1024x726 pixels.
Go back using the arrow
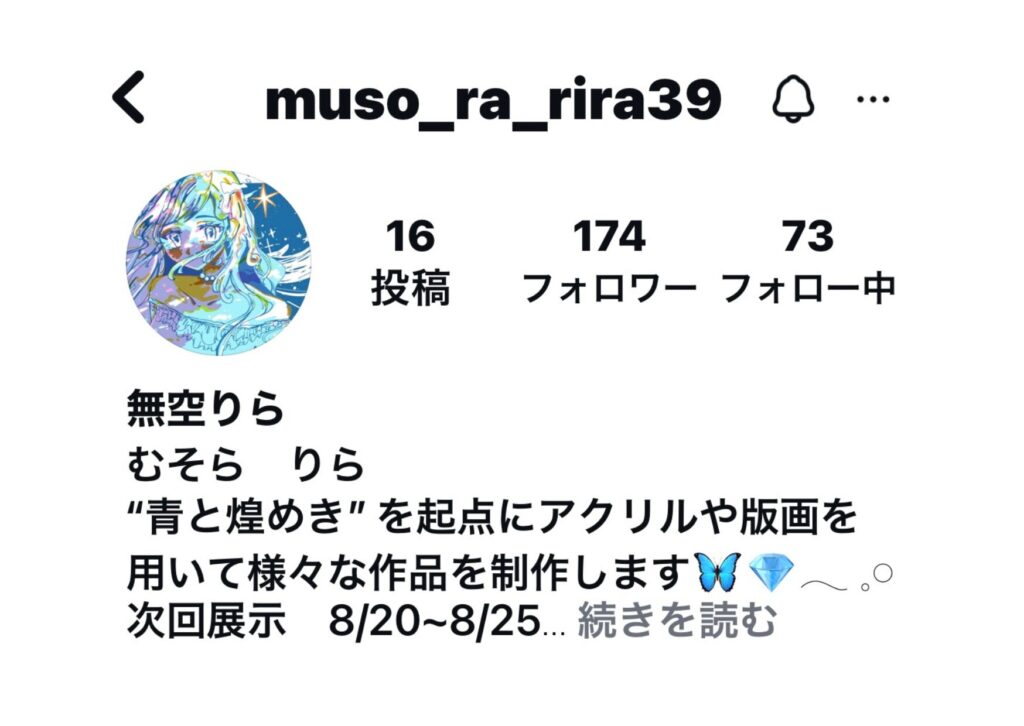[128, 98]
